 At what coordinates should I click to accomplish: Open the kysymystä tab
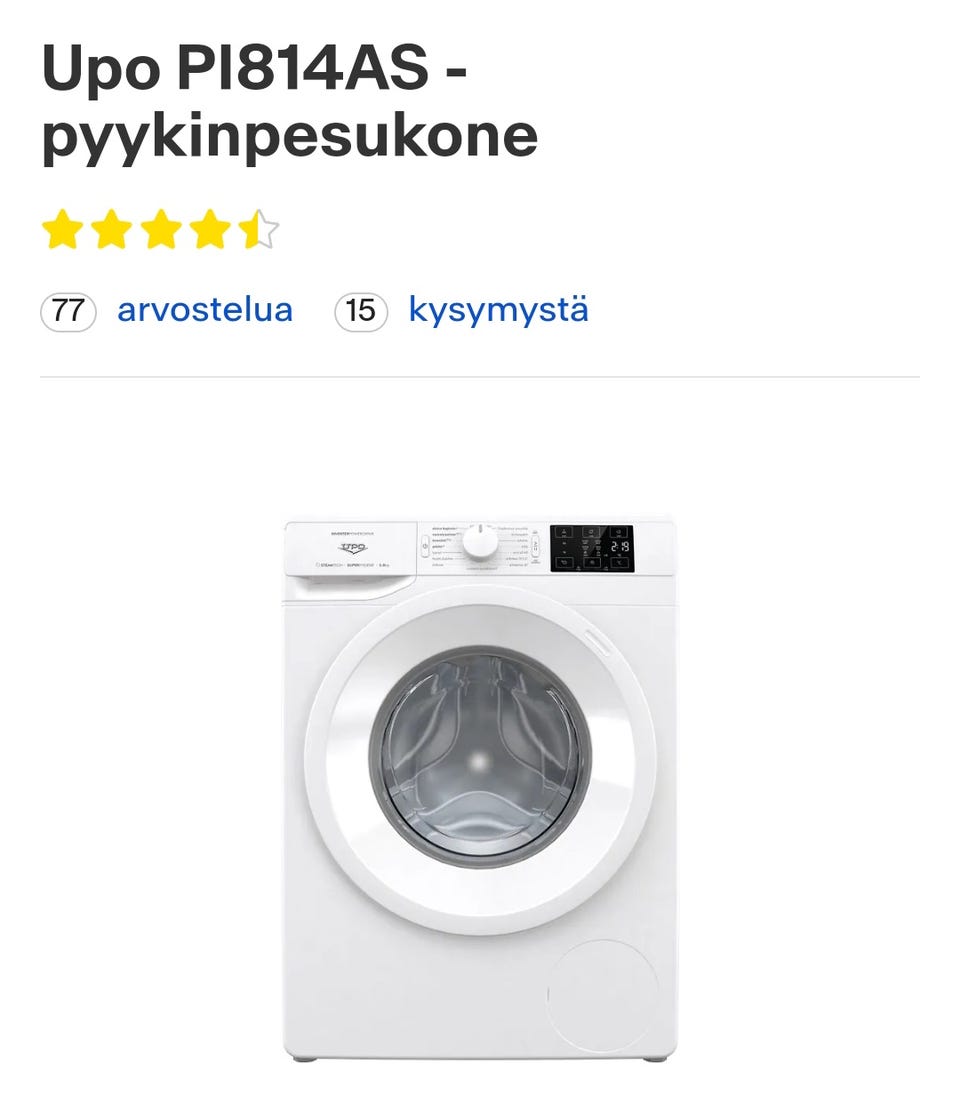497,310
